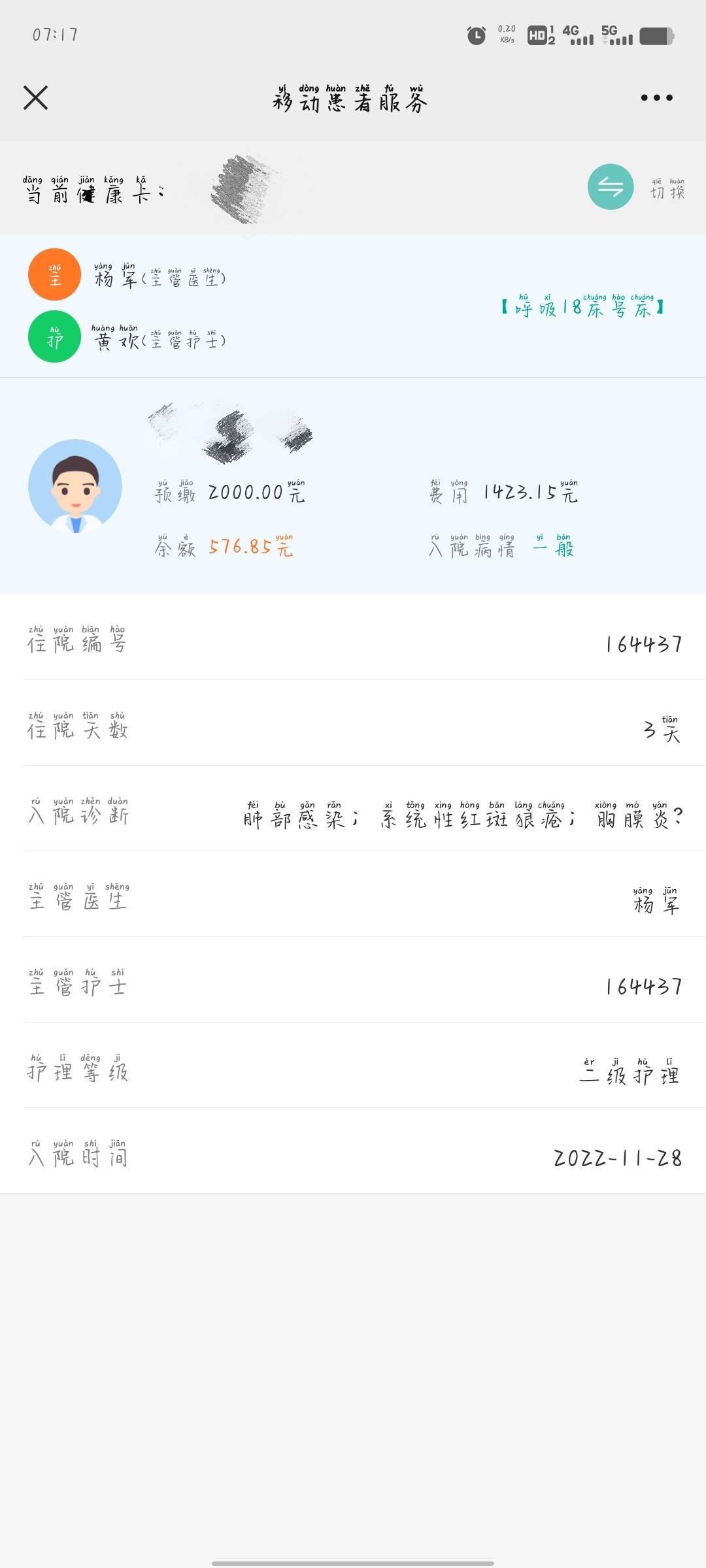Tap the HD indicator in status bar
Screen dimensions: 706x1568
[537, 36]
